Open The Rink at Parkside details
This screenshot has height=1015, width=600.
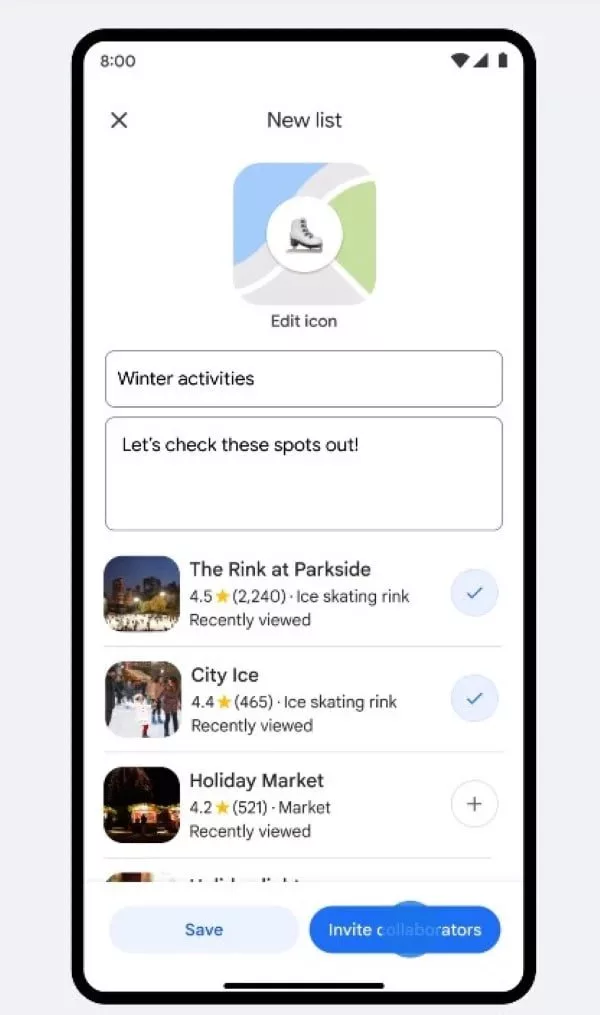[280, 593]
